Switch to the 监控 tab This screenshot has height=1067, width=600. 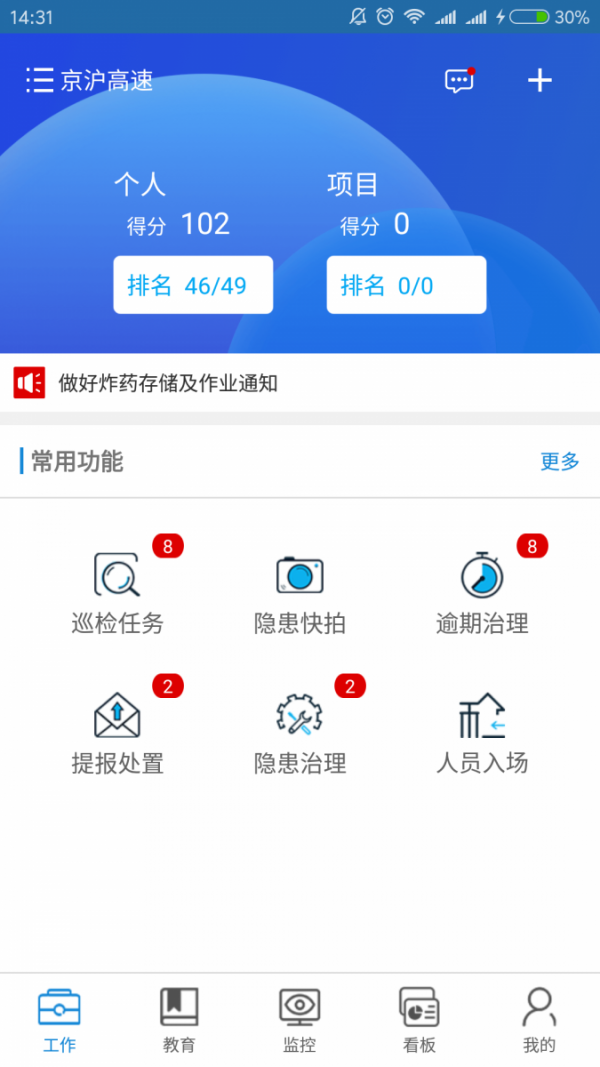click(x=299, y=1020)
